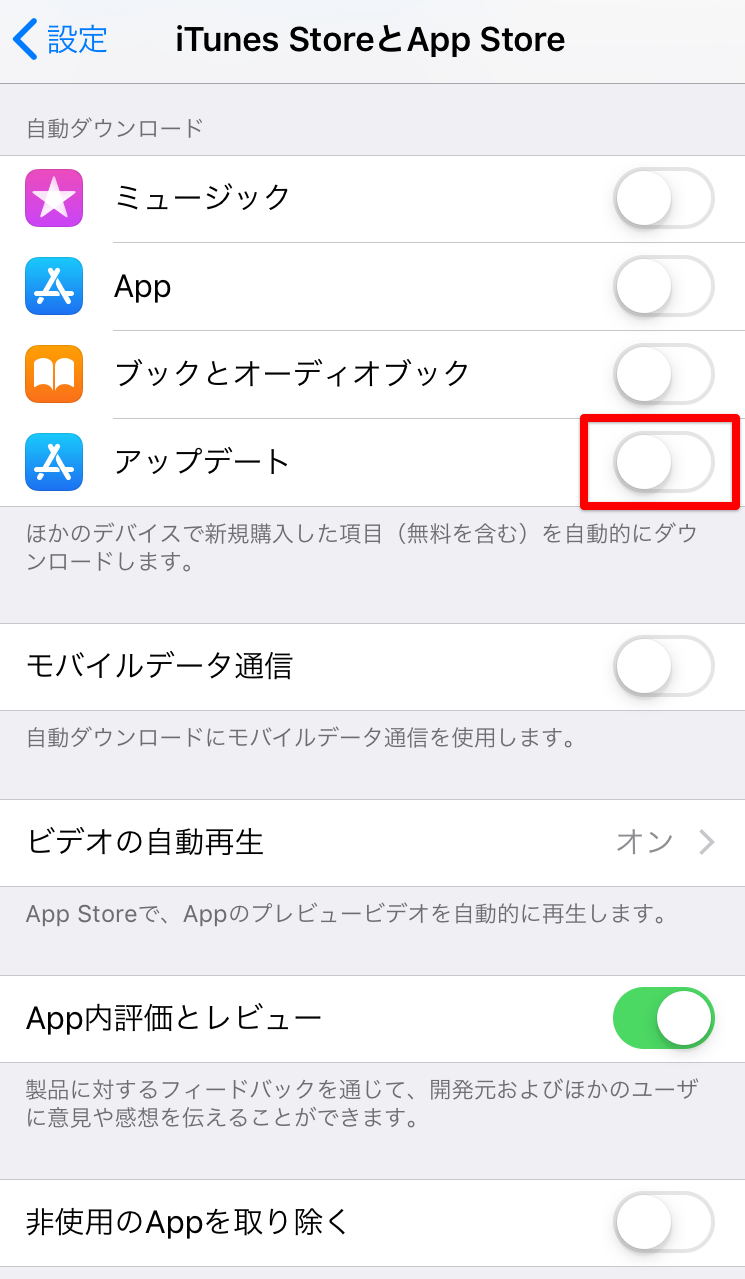The height and width of the screenshot is (1279, 745).
Task: Disable App内評価とレビュー
Action: point(663,1018)
